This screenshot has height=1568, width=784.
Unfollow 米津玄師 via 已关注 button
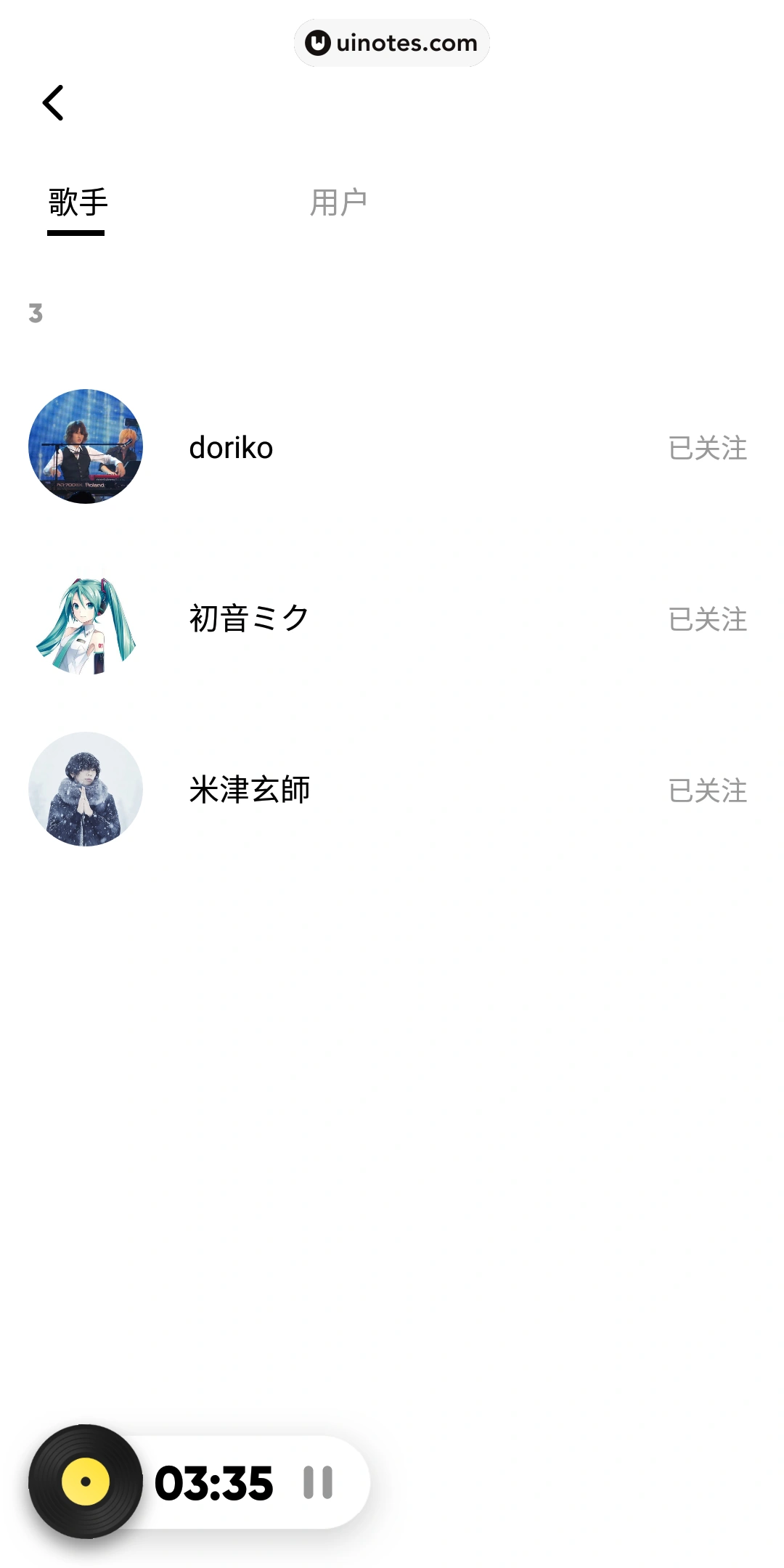click(707, 791)
